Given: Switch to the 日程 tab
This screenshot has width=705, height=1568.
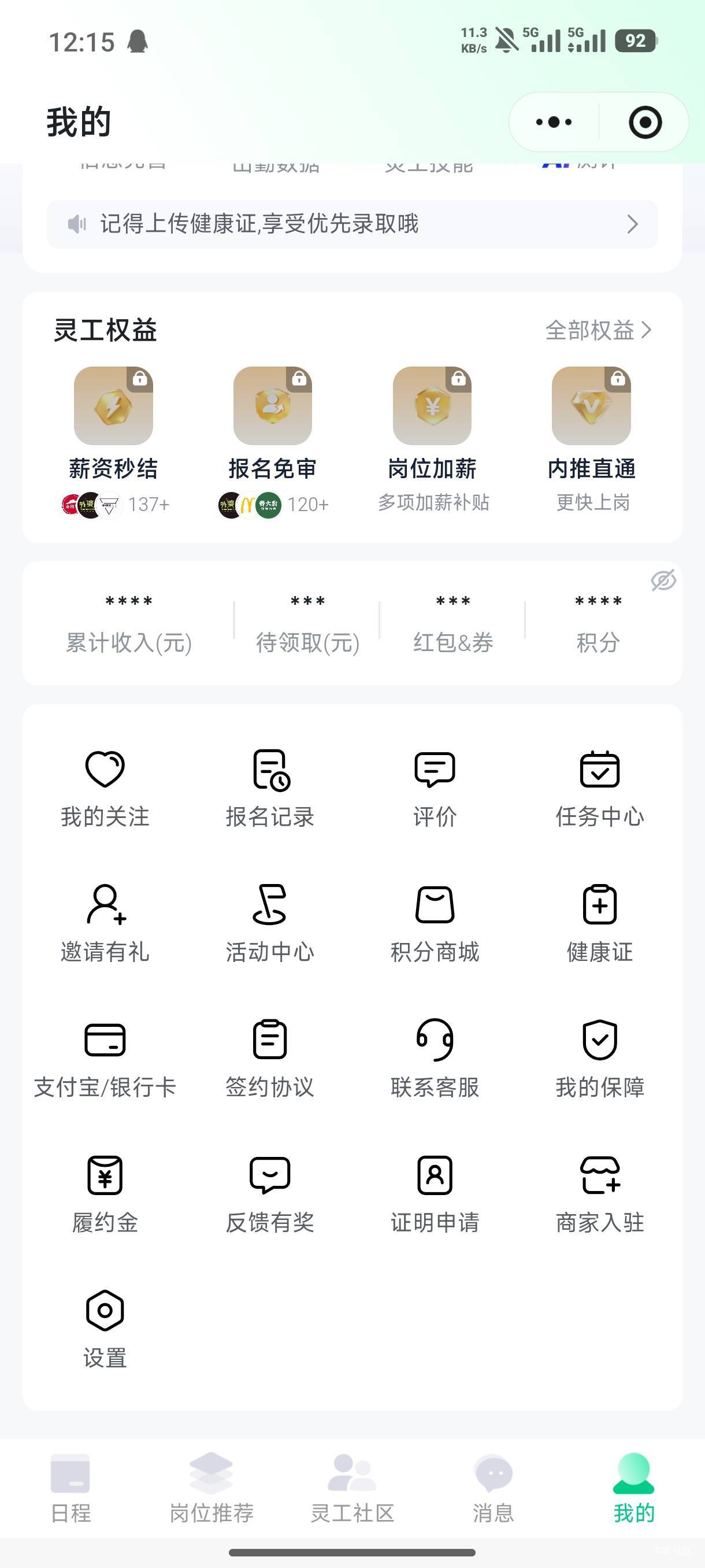Looking at the screenshot, I should click(70, 1488).
